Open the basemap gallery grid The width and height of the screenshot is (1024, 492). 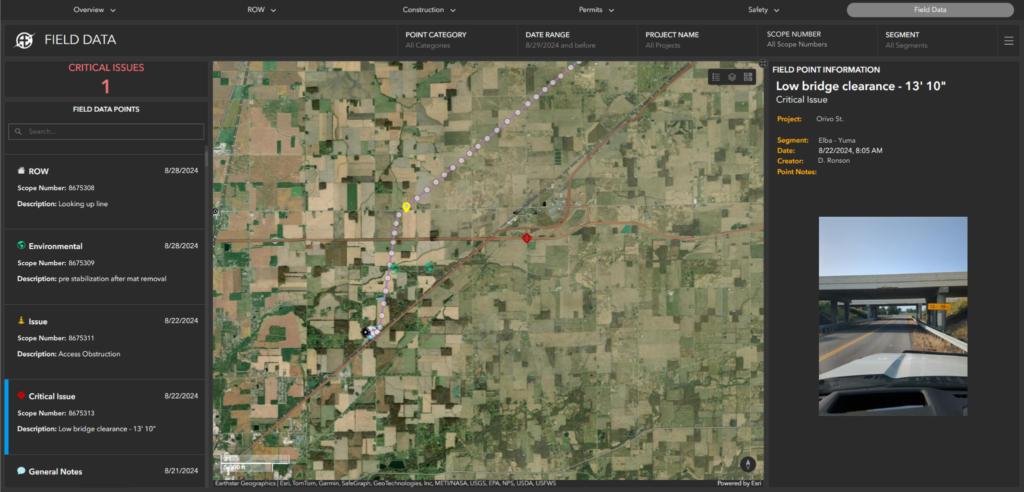[748, 77]
